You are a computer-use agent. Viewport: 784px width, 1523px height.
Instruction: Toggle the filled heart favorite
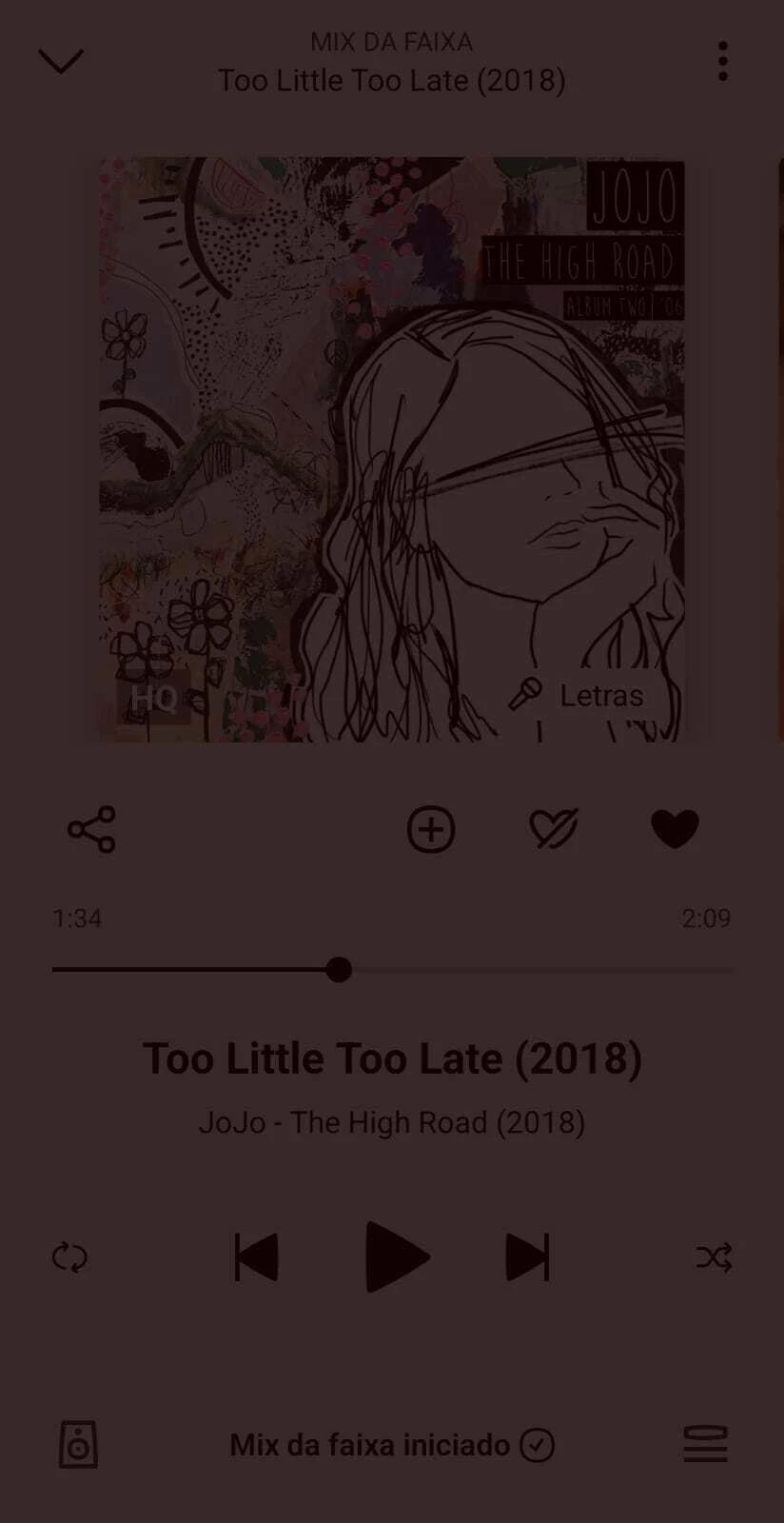675,829
